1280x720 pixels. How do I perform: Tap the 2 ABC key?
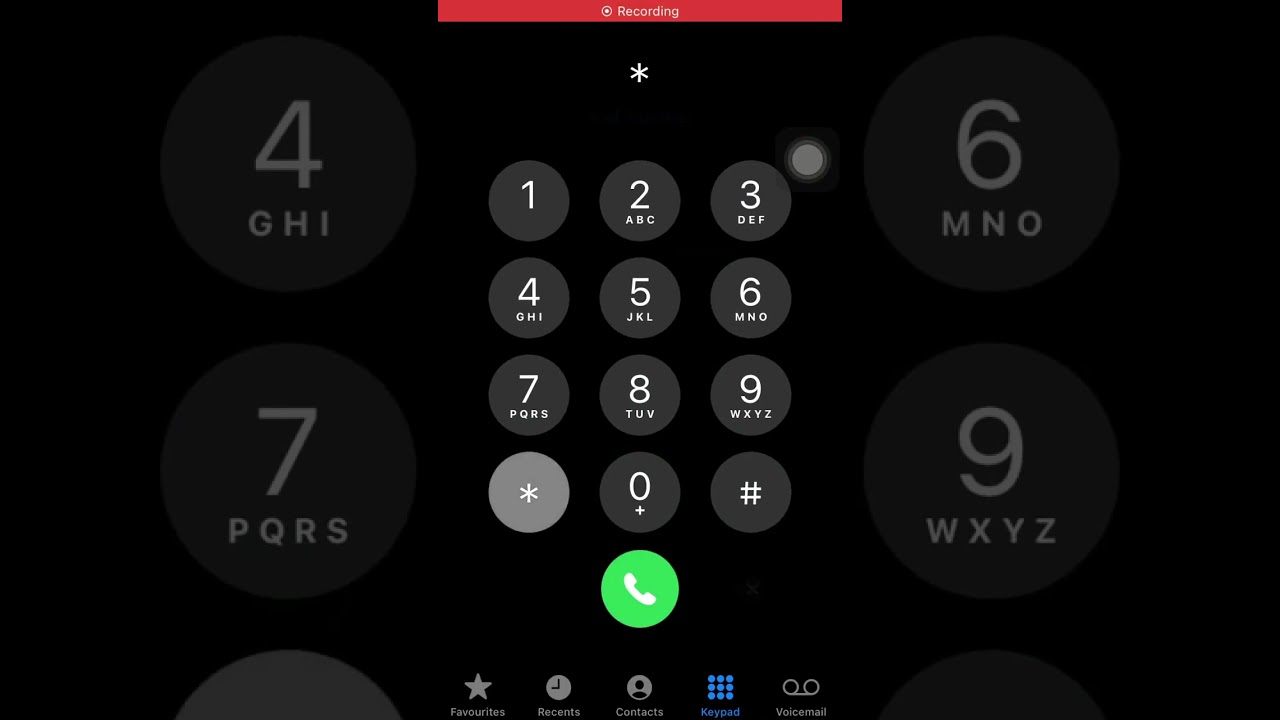coord(640,200)
